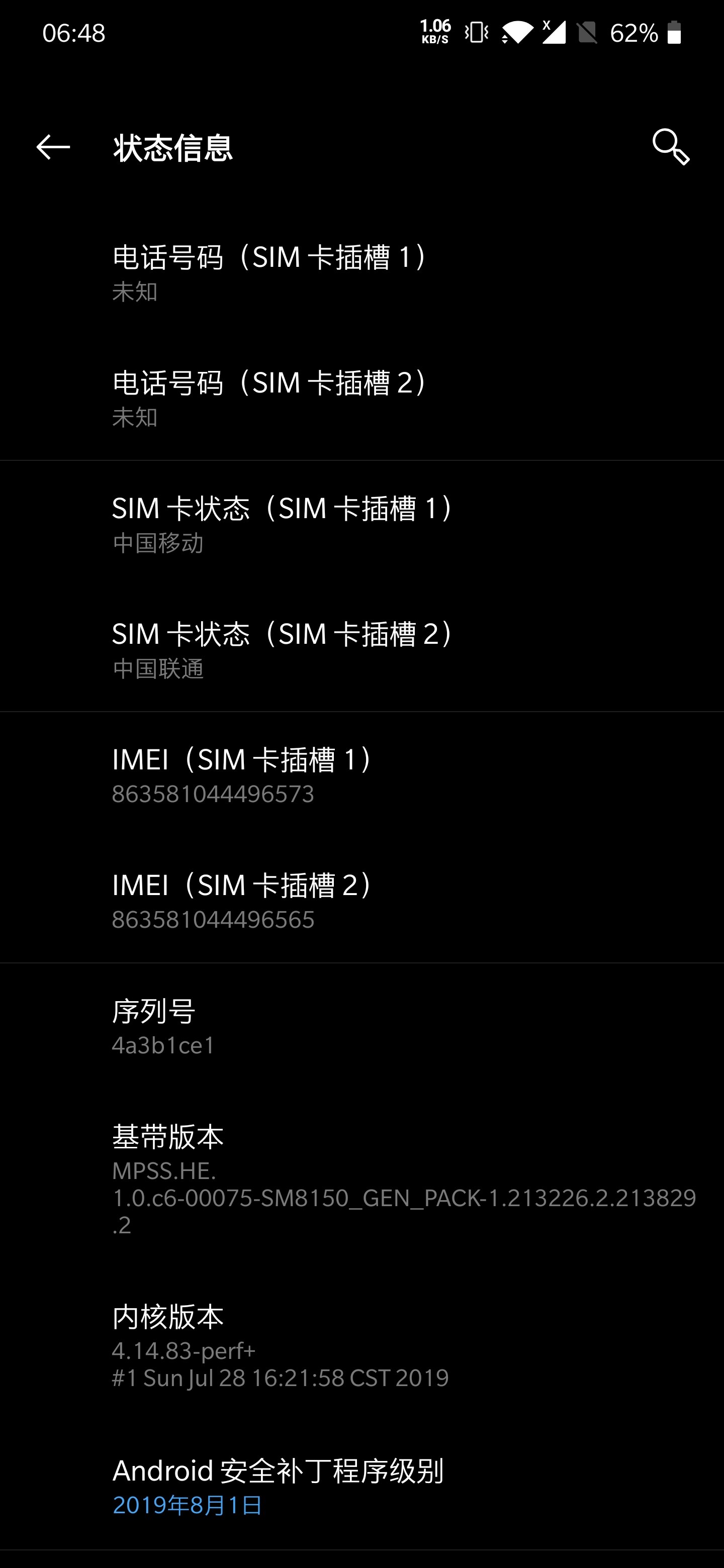Open SIM 卡状态 for slot 2 (中国联通)
Image resolution: width=724 pixels, height=1568 pixels.
(361, 649)
